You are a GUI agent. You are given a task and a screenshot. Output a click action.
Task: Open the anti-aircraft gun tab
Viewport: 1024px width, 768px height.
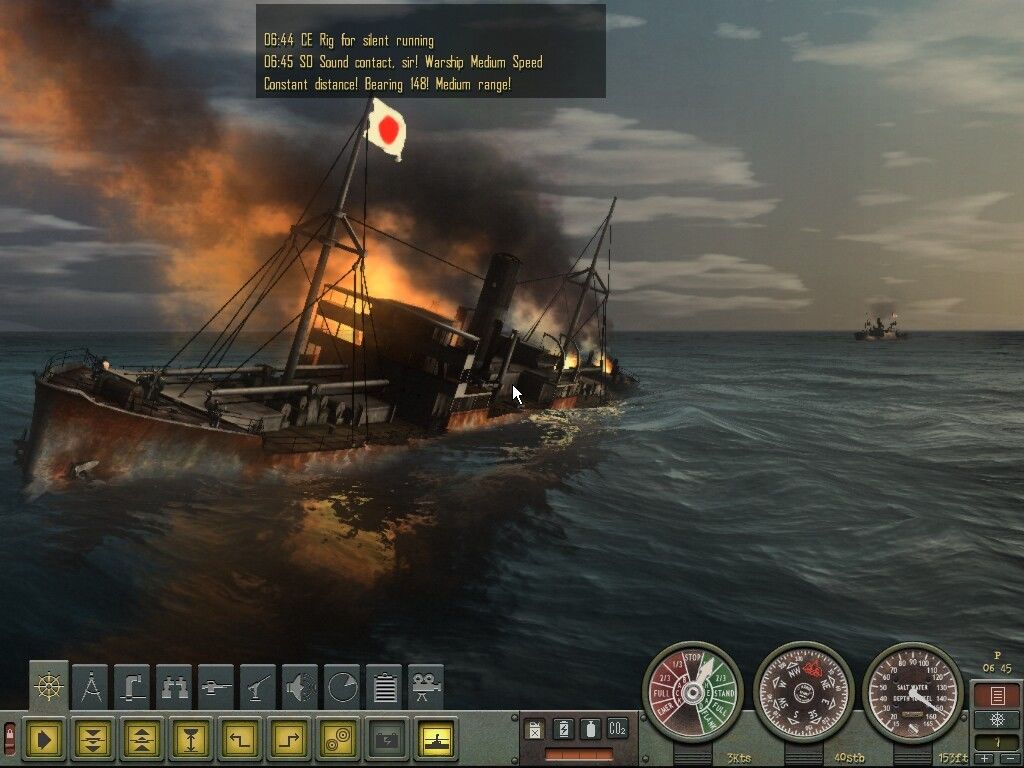[258, 687]
